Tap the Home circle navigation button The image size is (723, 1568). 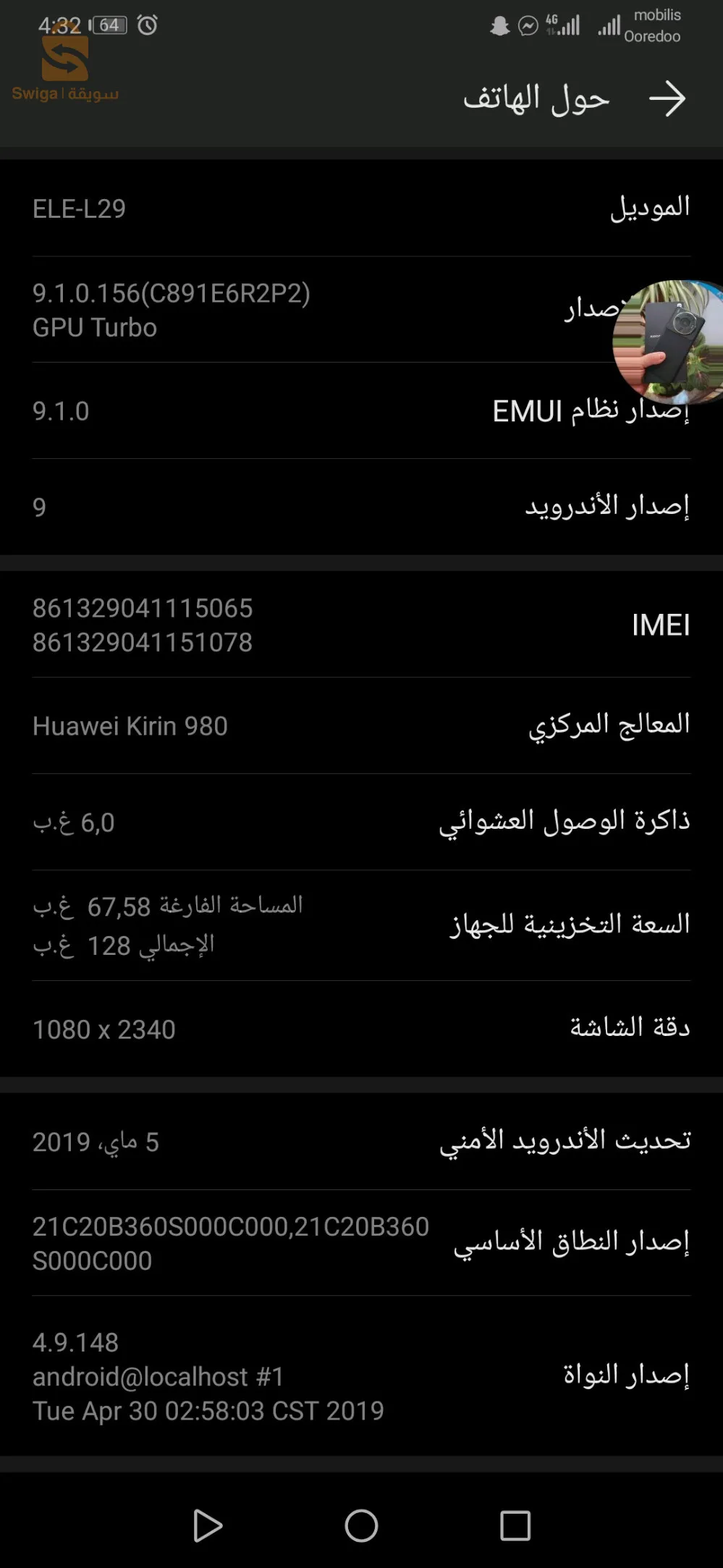coord(360,1526)
